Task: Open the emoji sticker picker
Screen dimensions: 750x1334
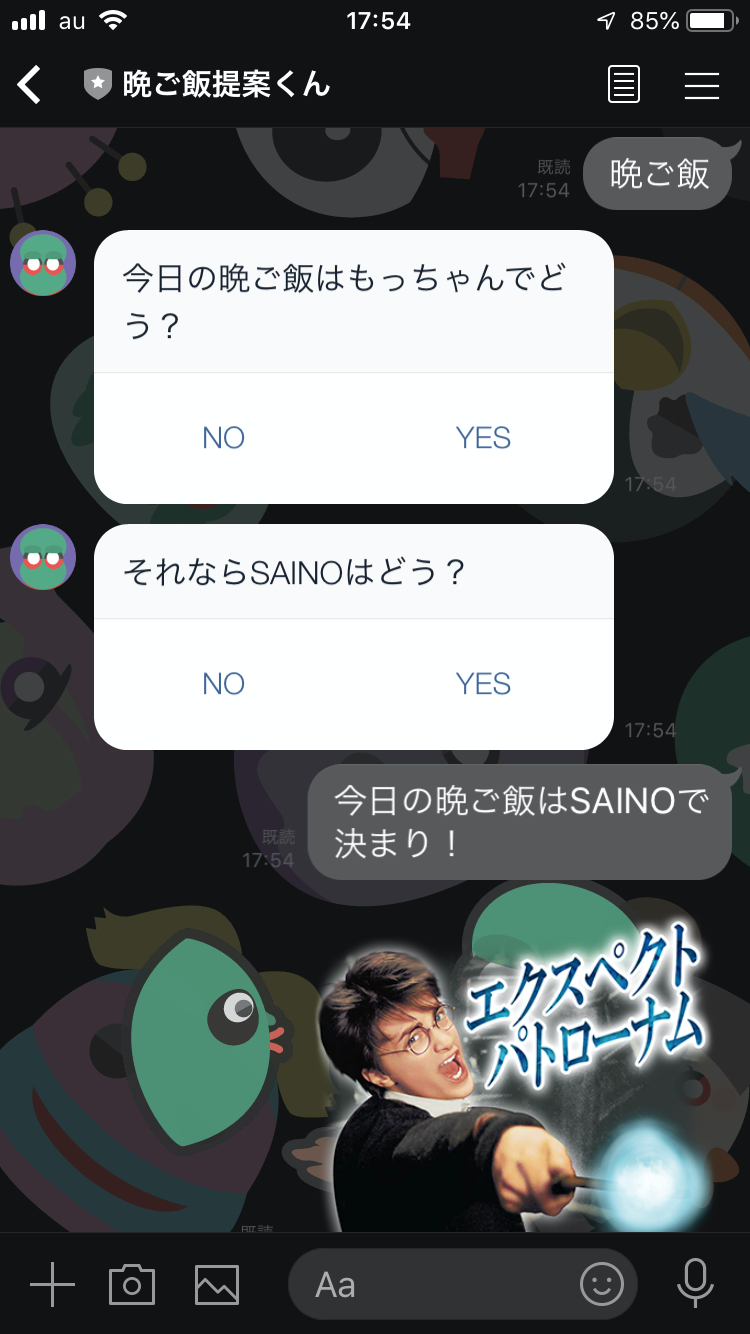Action: (602, 1284)
